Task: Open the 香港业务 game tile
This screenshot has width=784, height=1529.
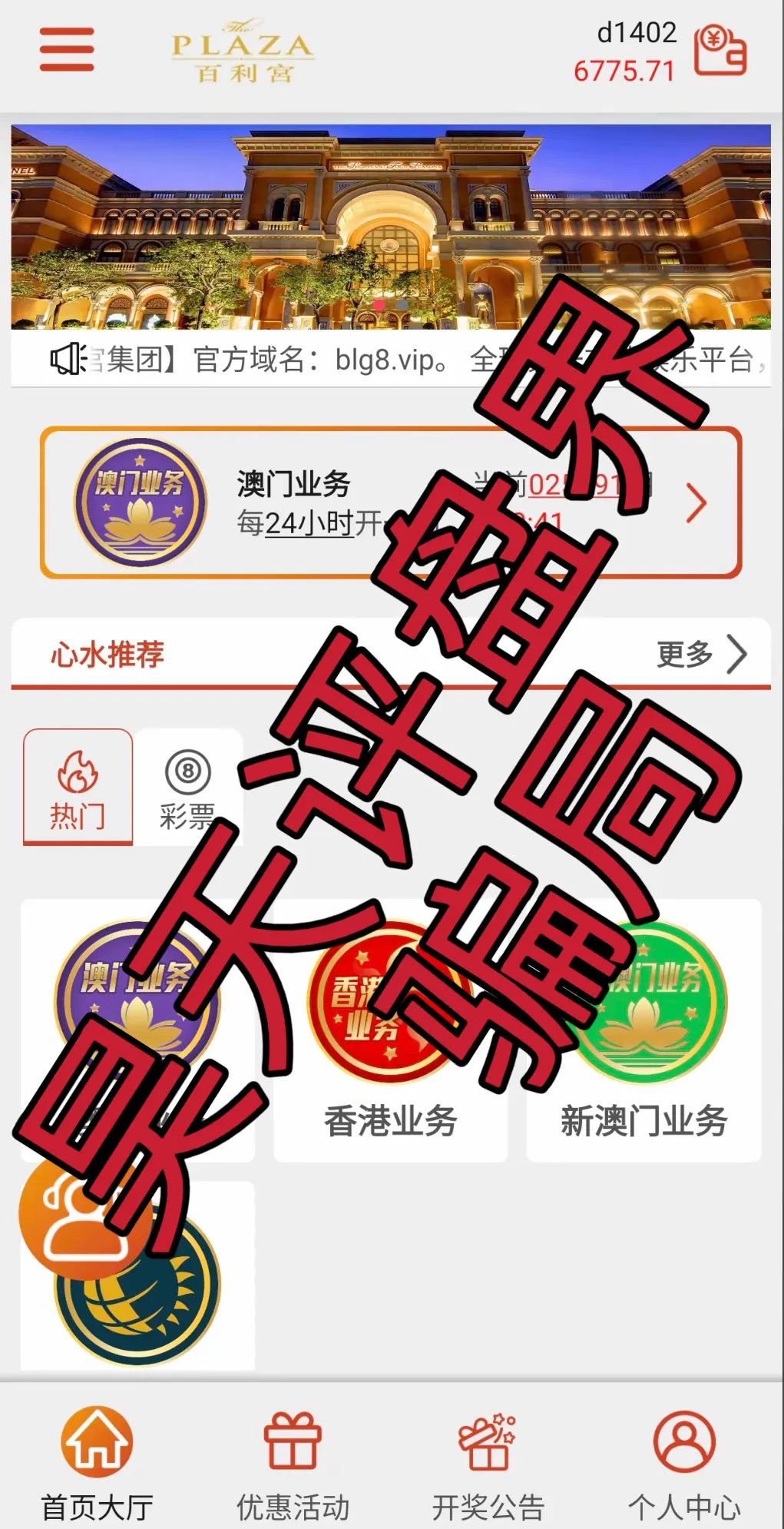Action: pos(390,1030)
